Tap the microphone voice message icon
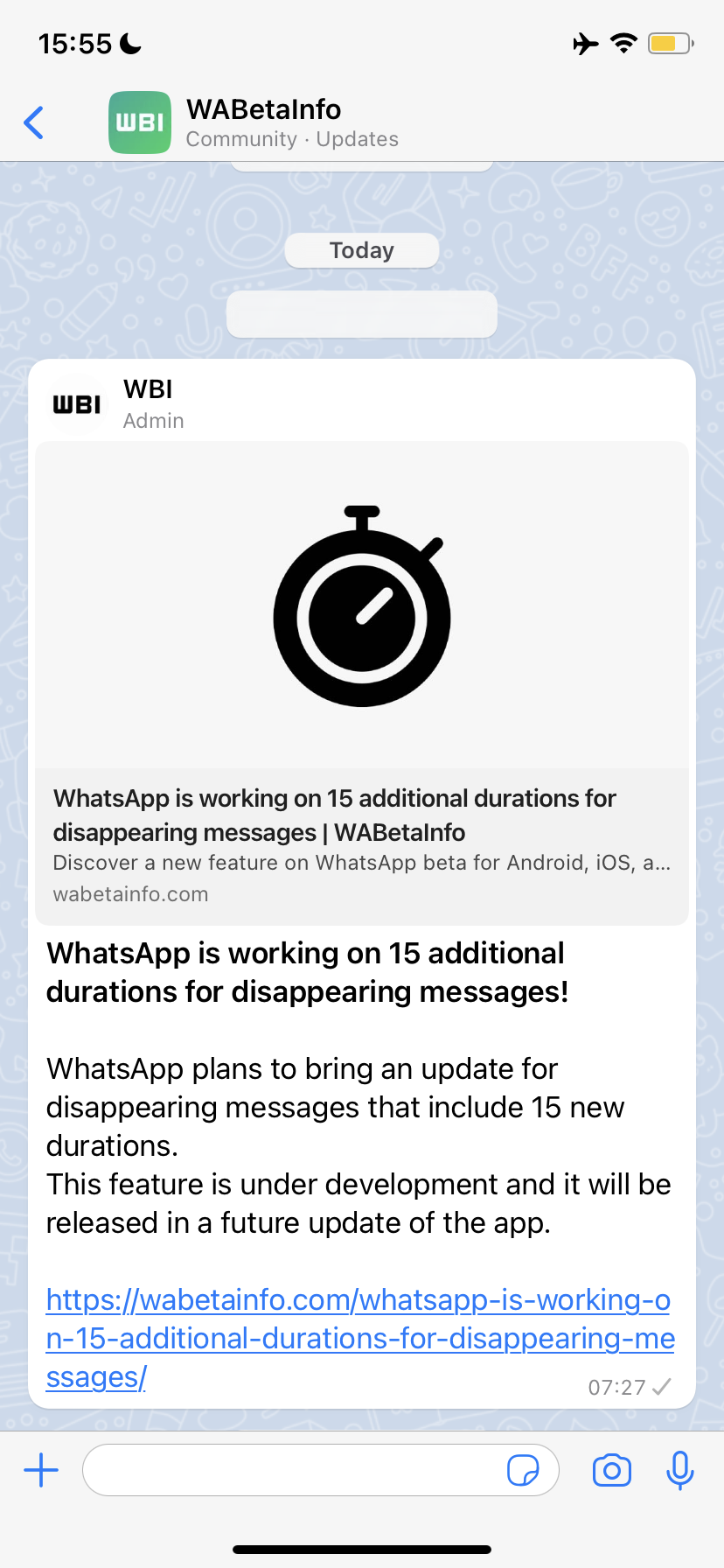The width and height of the screenshot is (724, 1568). click(x=679, y=1470)
